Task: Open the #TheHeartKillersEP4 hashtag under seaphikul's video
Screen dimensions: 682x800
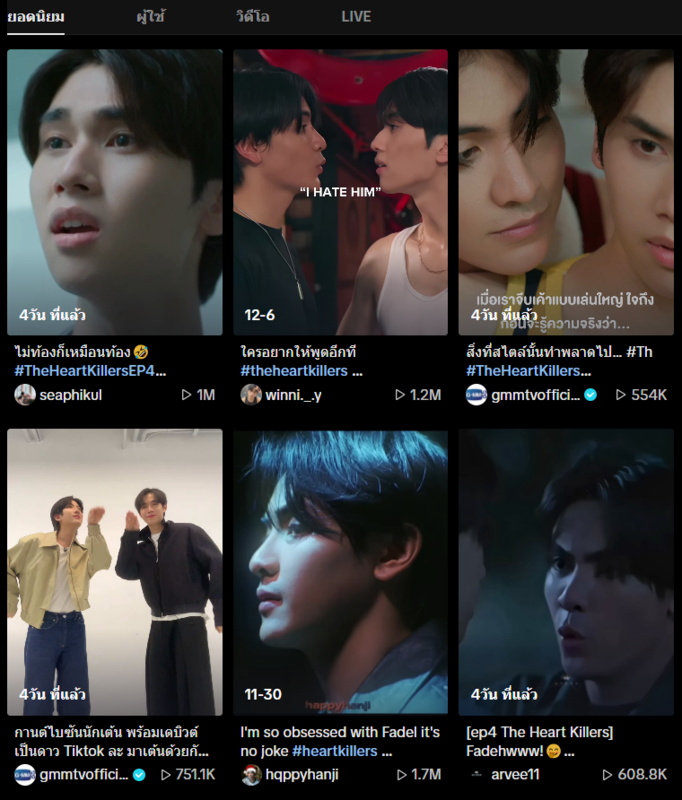Action: (x=84, y=371)
